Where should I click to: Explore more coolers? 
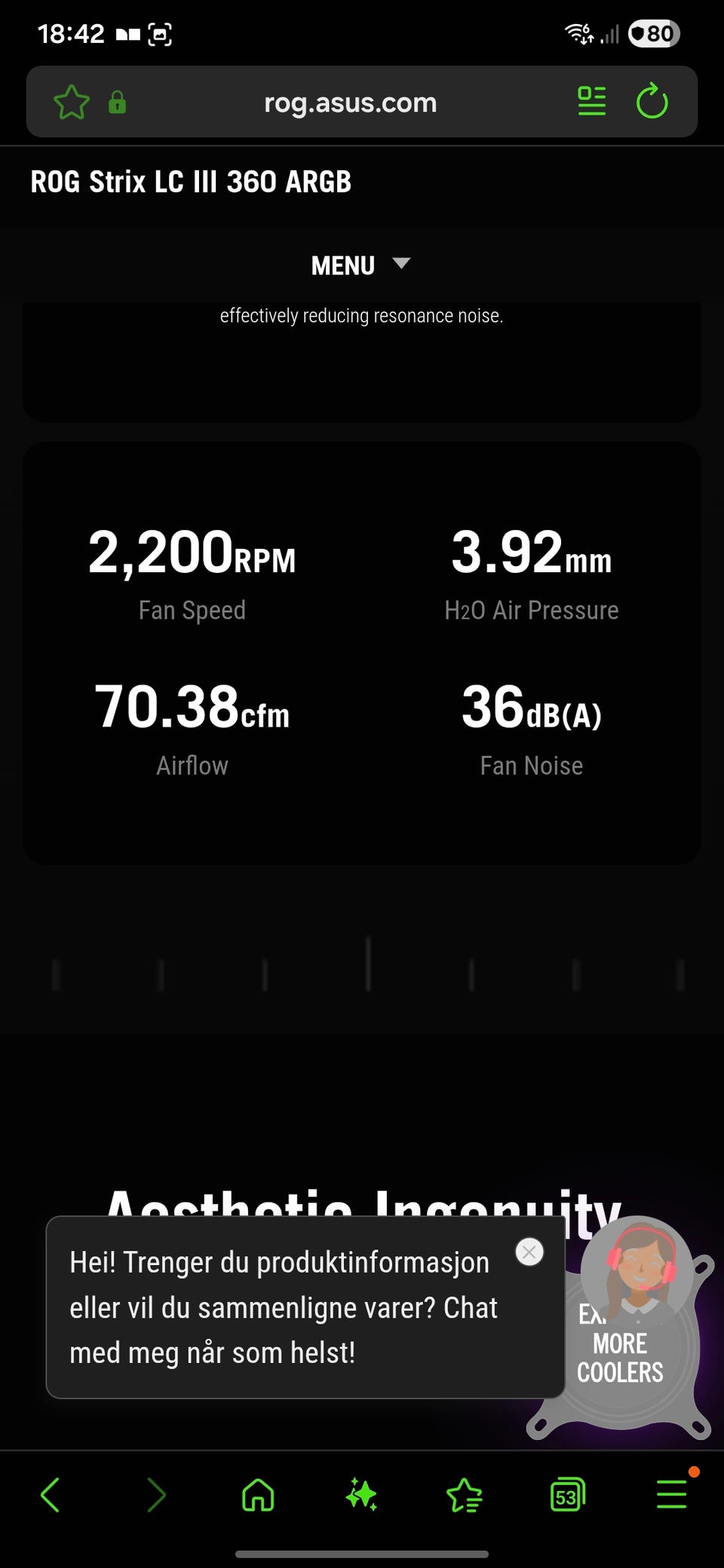coord(620,1357)
